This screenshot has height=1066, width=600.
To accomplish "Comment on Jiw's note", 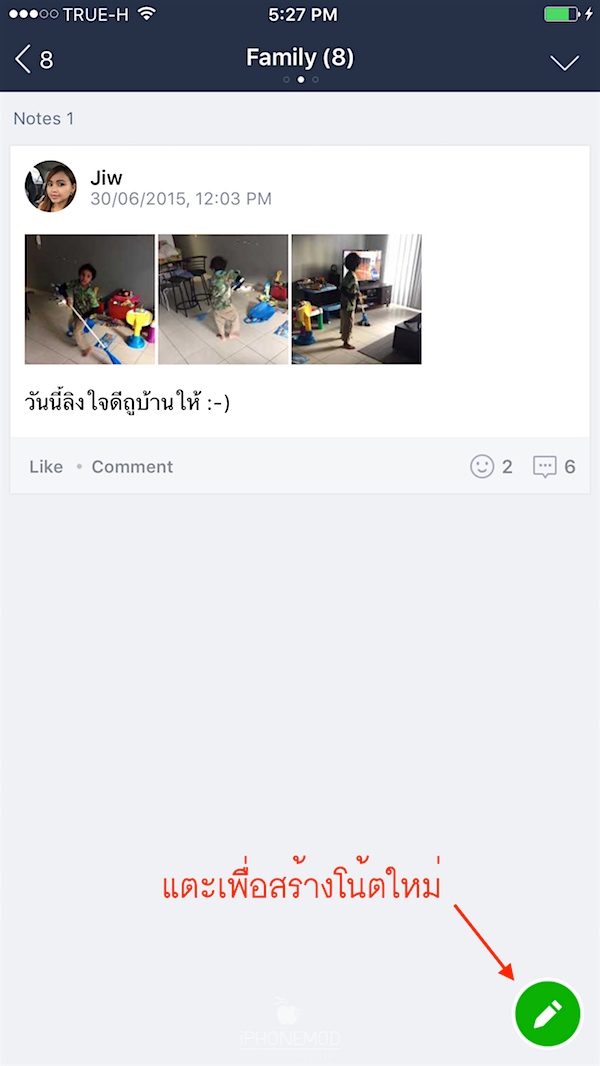I will tap(132, 467).
